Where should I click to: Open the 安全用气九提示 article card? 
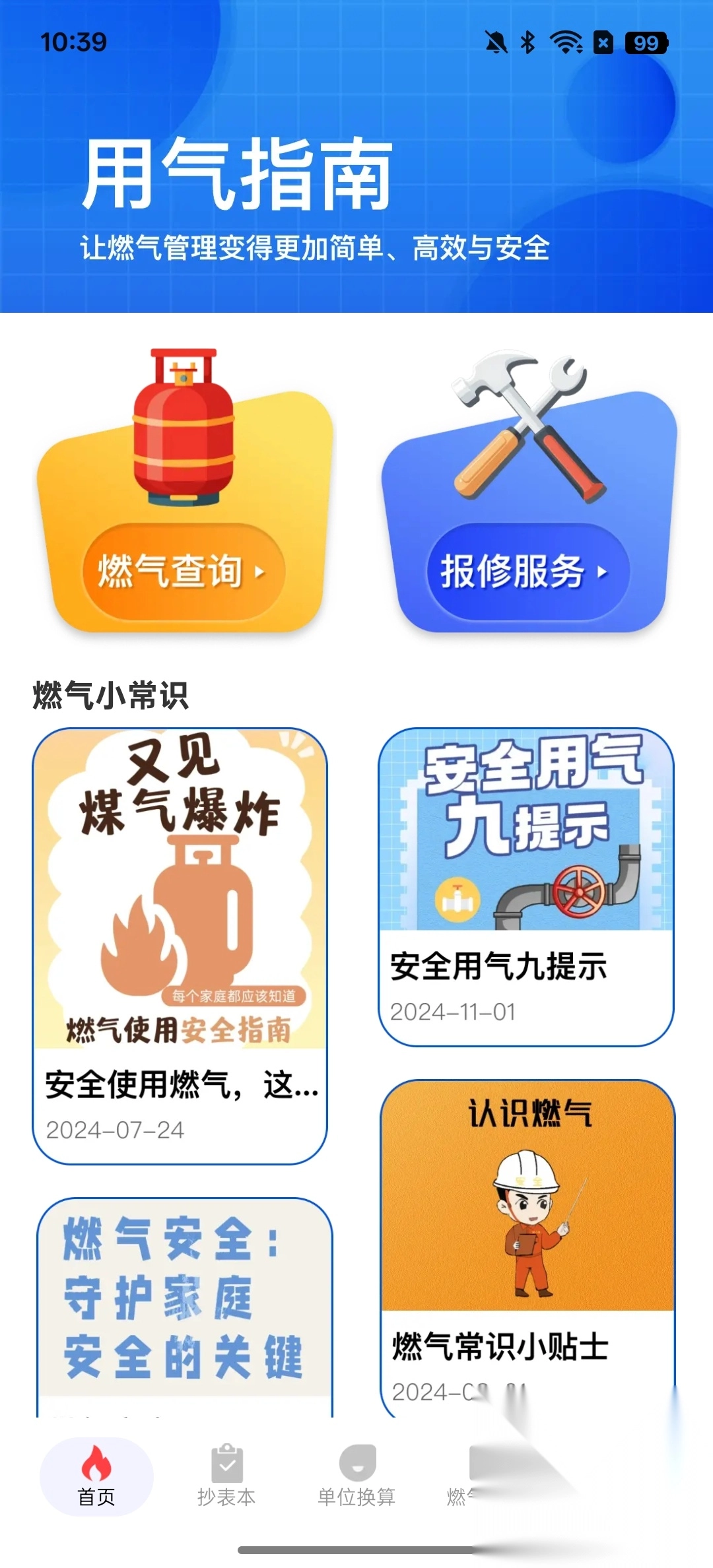[526, 886]
